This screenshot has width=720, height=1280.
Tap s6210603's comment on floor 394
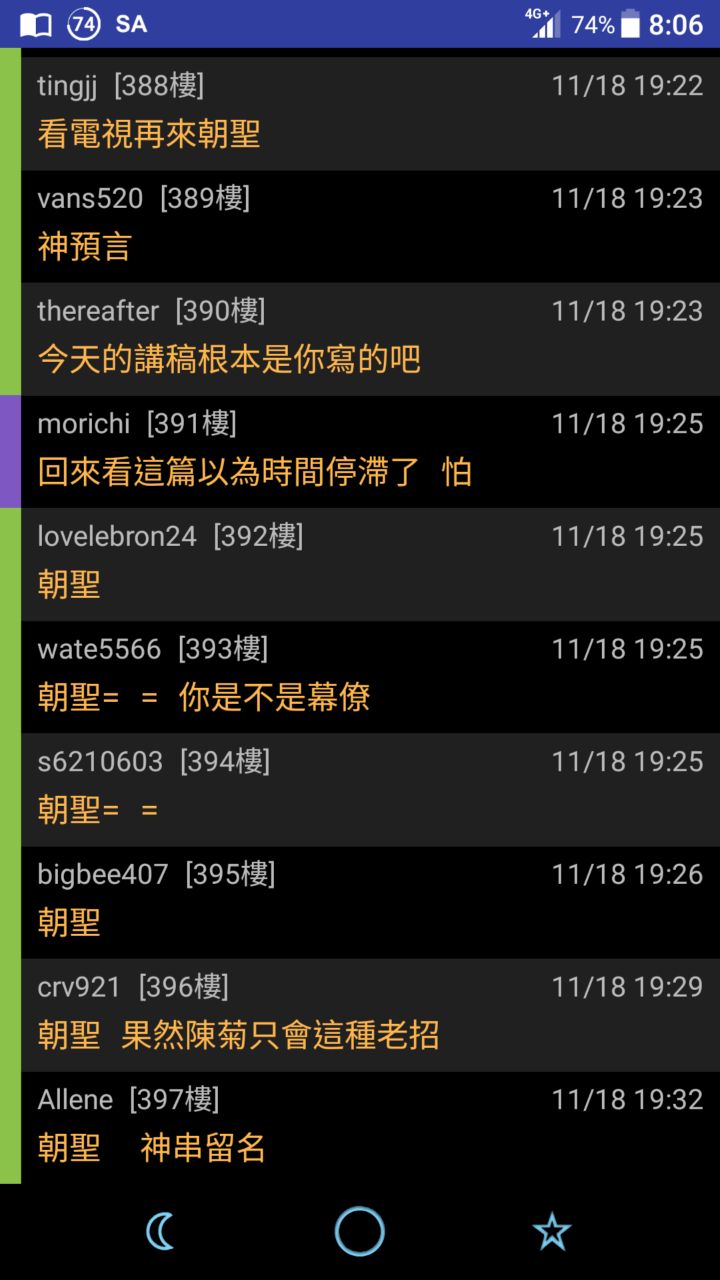370,790
